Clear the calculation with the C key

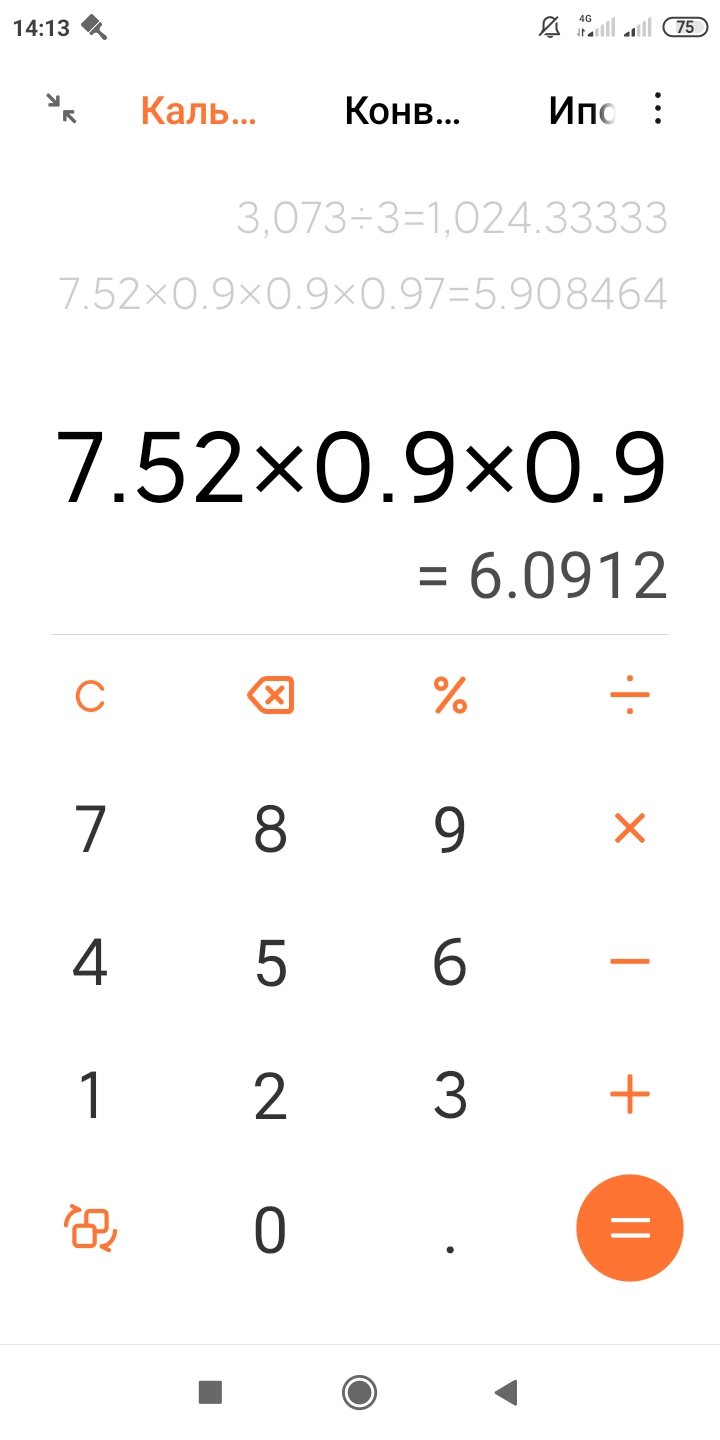90,696
